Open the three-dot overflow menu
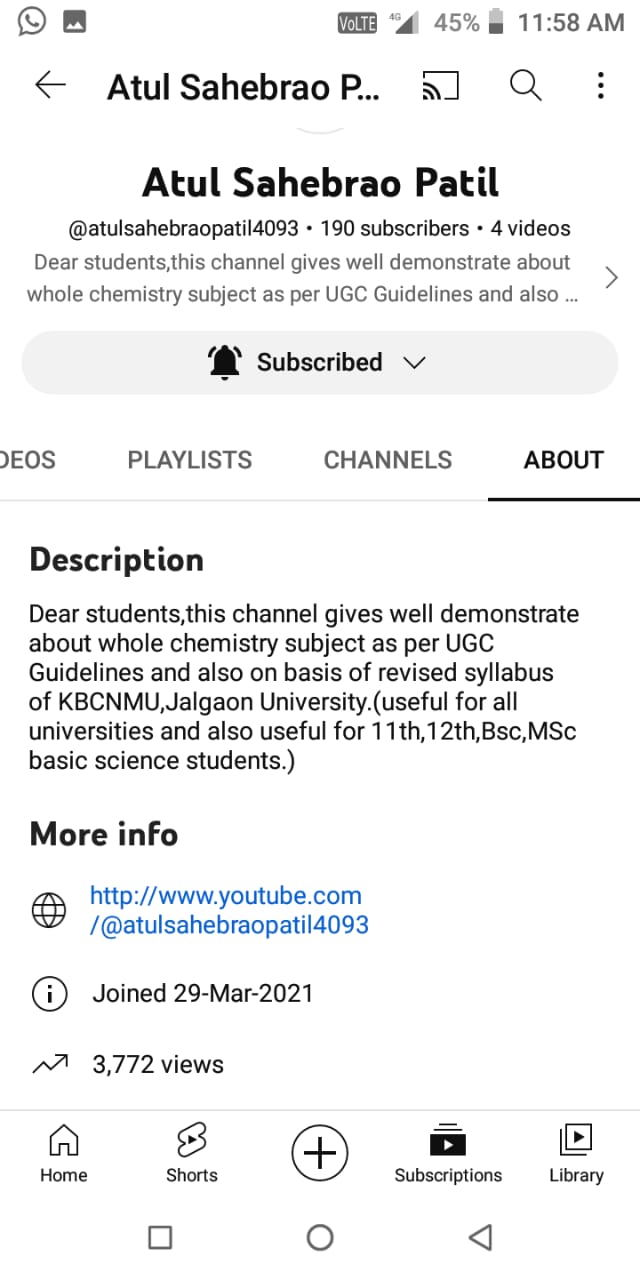The image size is (640, 1280). (x=600, y=86)
